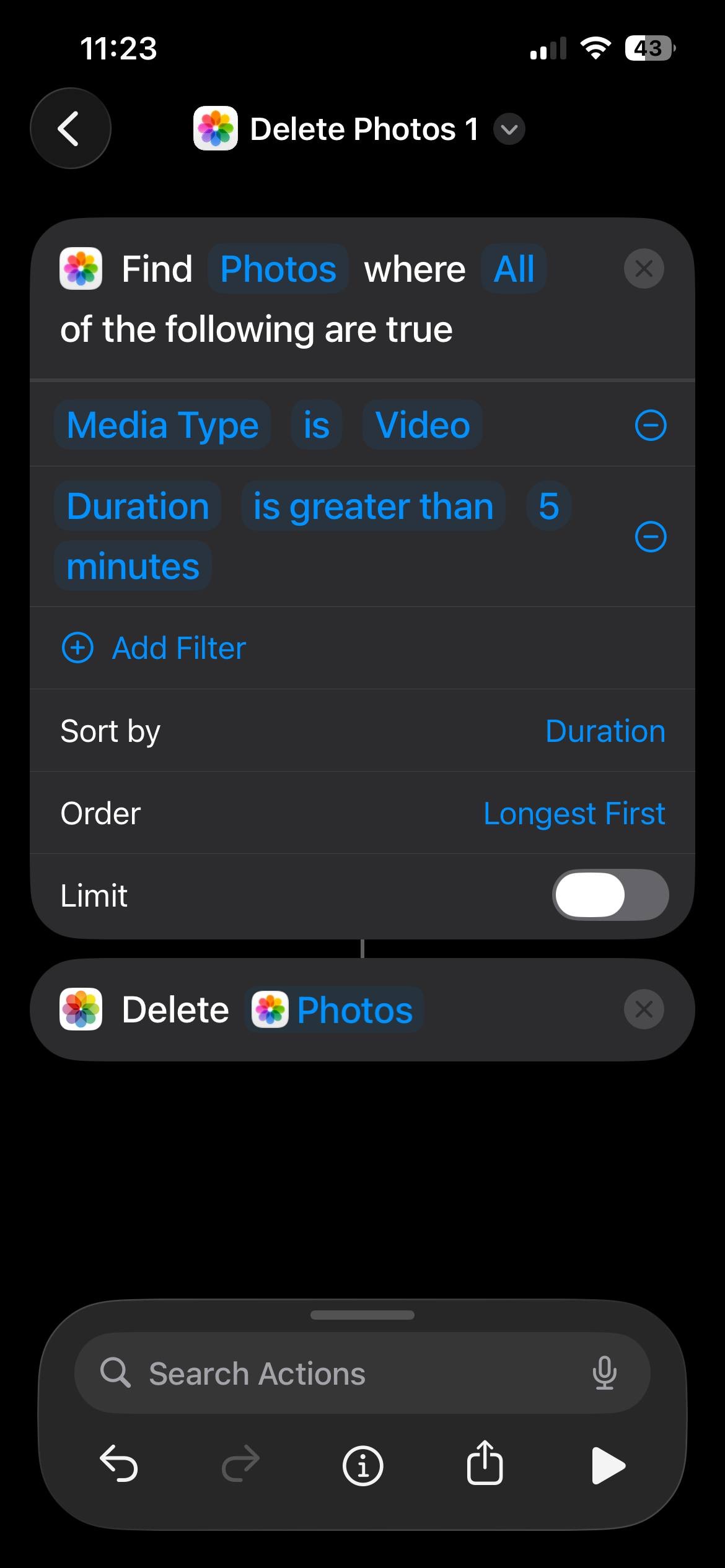Image resolution: width=725 pixels, height=1568 pixels.
Task: Remove the Media Type filter with minus button
Action: [x=649, y=425]
